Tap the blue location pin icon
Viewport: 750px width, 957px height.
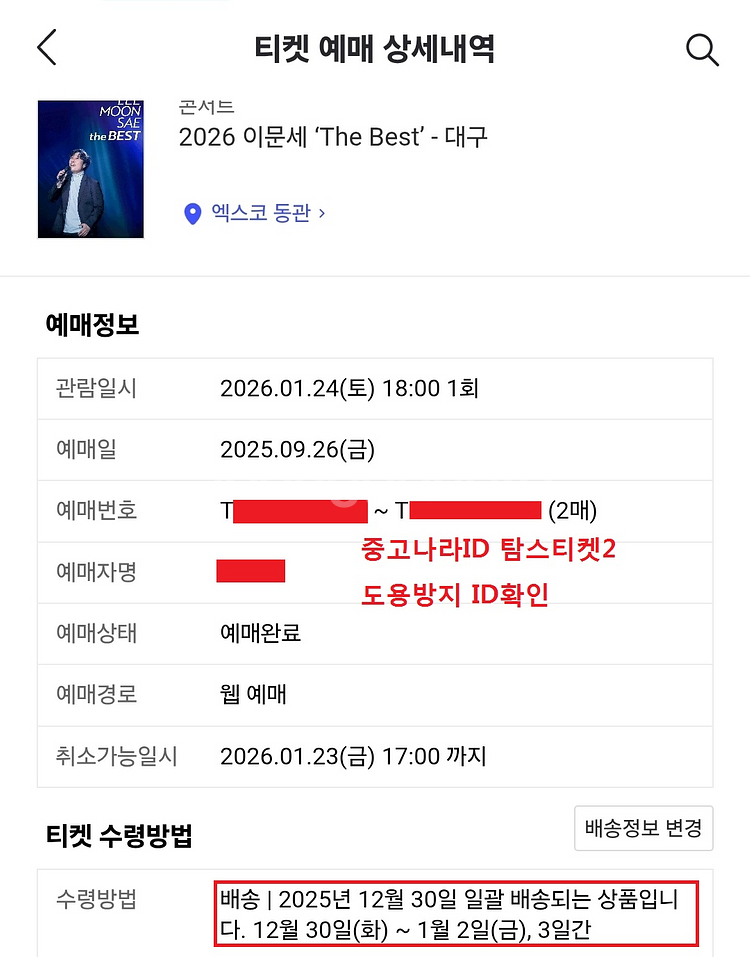[x=192, y=212]
